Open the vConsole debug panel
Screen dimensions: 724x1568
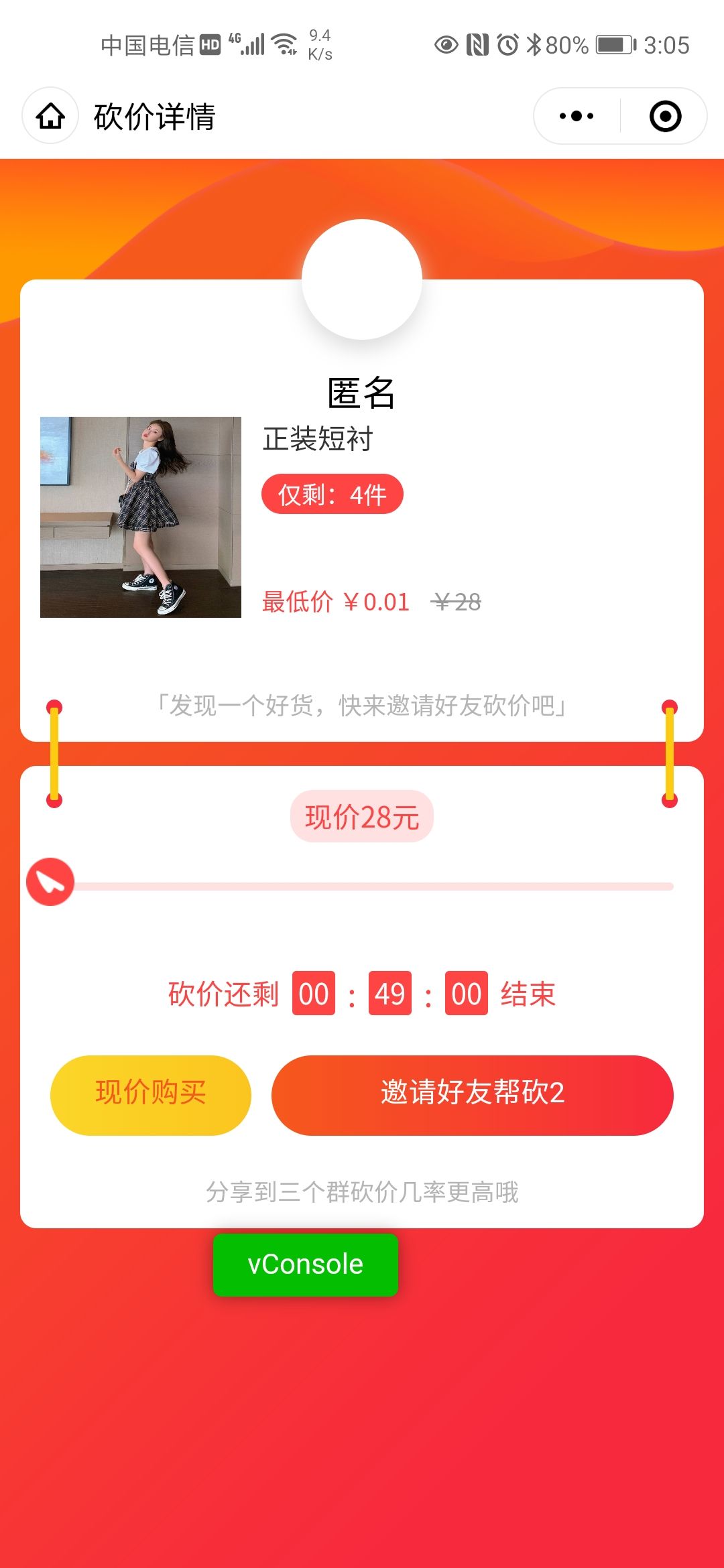tap(306, 1264)
